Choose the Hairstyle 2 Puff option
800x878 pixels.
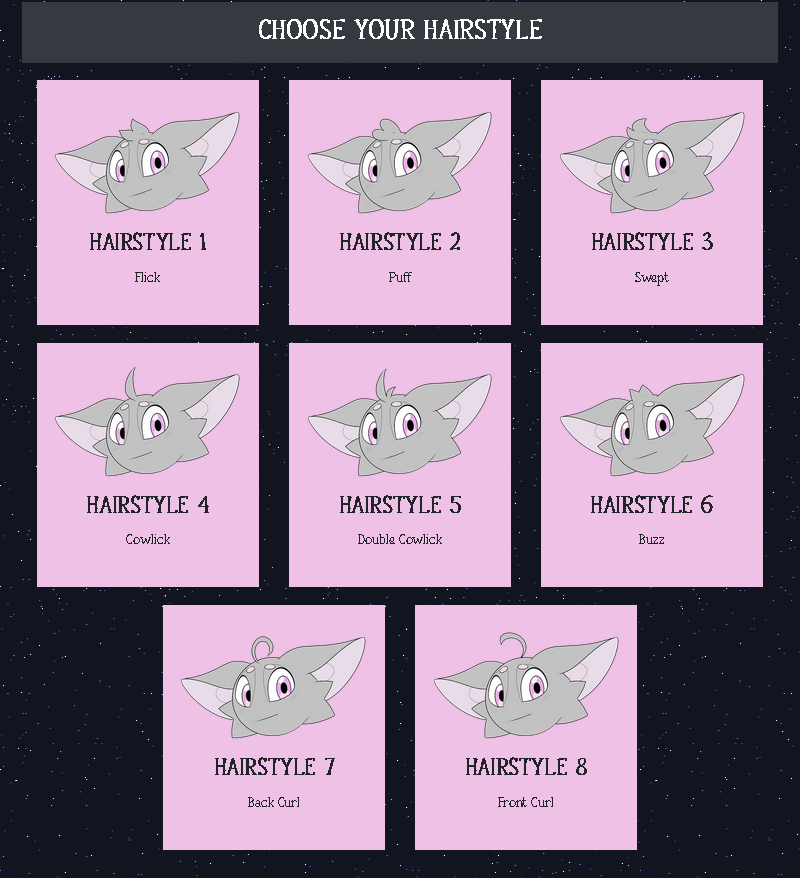[x=400, y=202]
